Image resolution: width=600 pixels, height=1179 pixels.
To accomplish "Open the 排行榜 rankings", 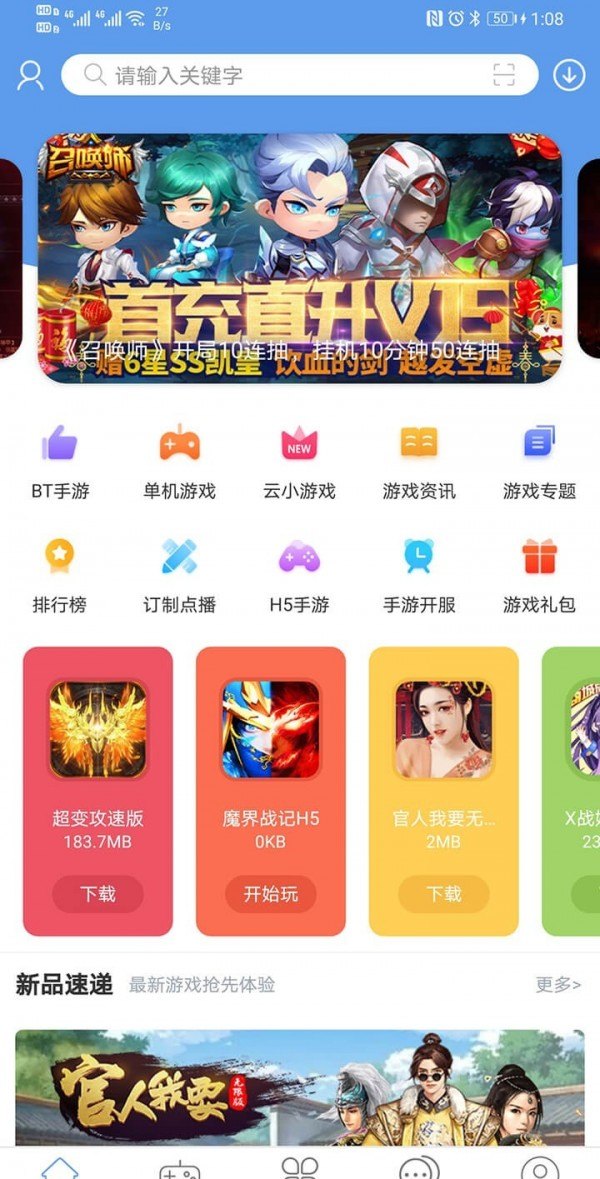I will tap(60, 575).
